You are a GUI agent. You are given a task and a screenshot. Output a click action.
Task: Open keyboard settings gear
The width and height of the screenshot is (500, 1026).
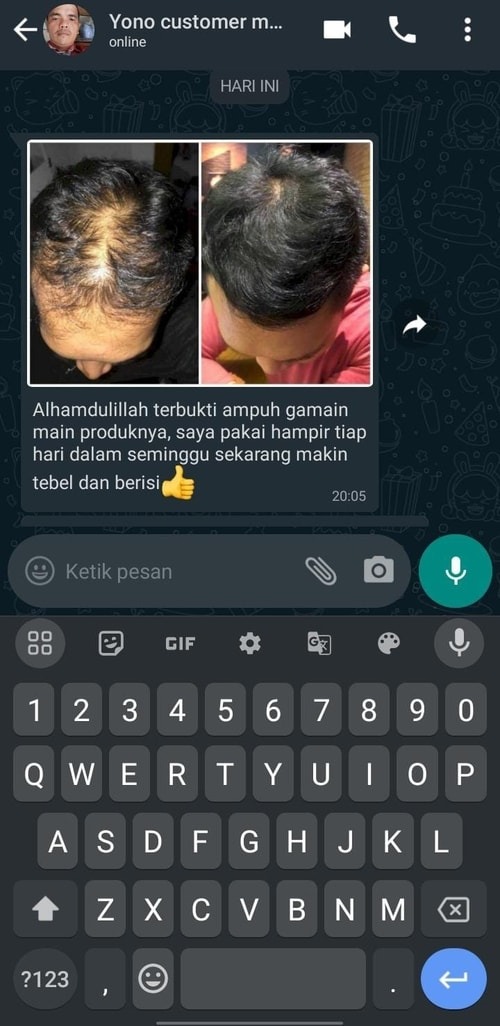click(249, 644)
